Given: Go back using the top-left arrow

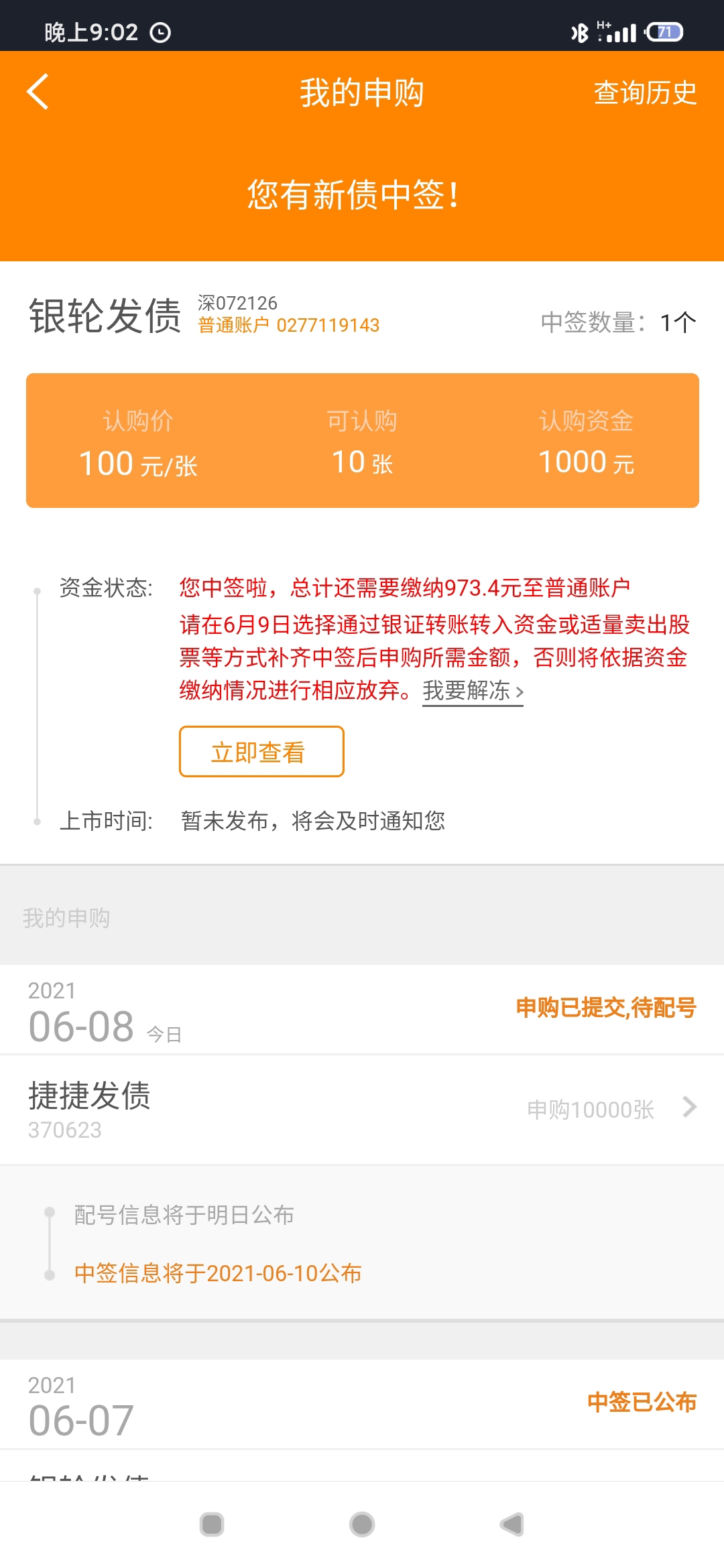Looking at the screenshot, I should pos(38,92).
